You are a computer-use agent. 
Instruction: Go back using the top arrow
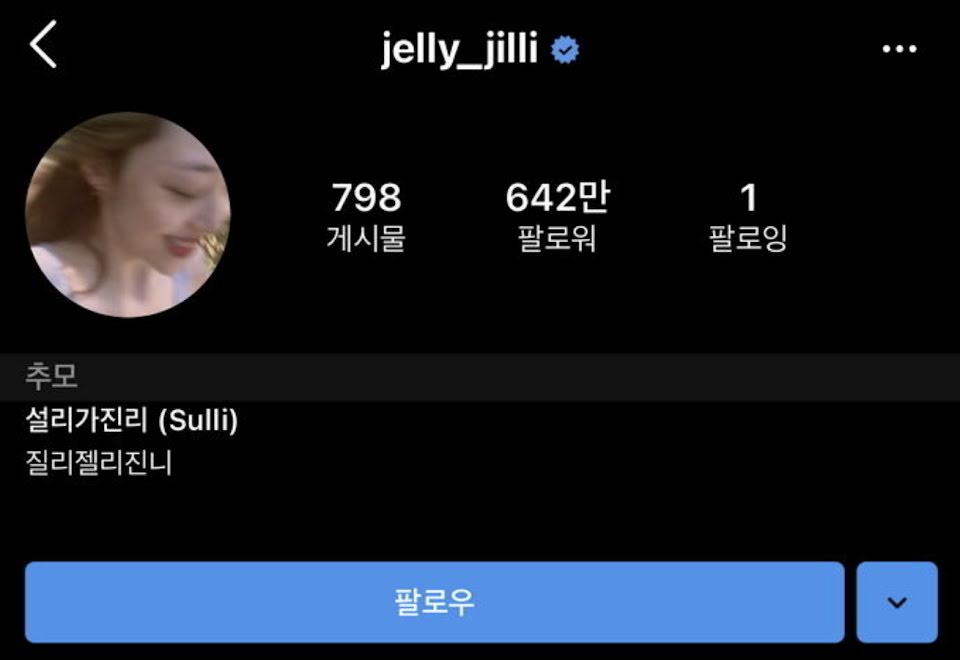click(43, 46)
